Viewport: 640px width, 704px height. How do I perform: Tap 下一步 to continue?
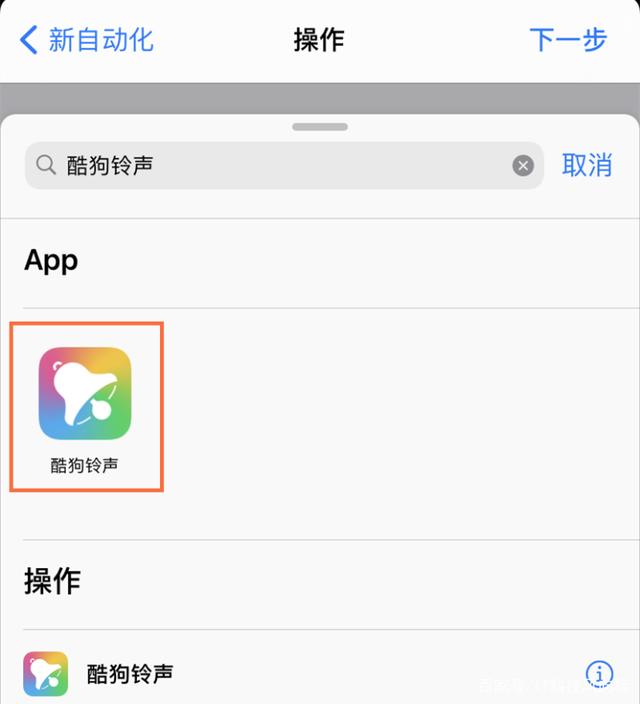[567, 40]
